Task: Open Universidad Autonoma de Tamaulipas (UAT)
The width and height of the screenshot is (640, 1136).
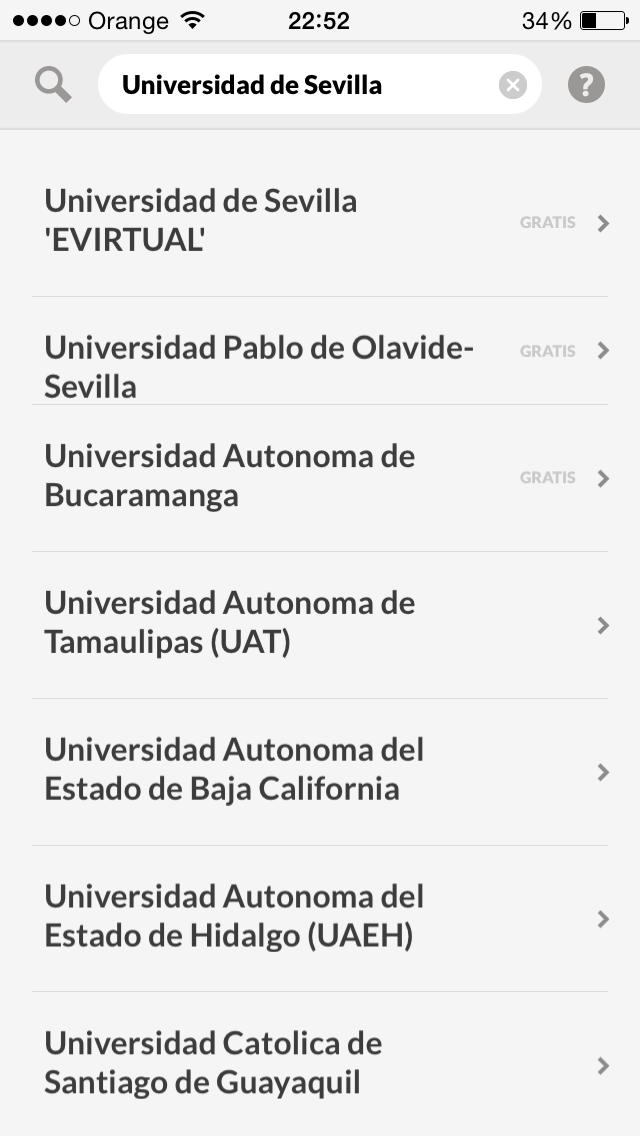Action: [x=320, y=624]
